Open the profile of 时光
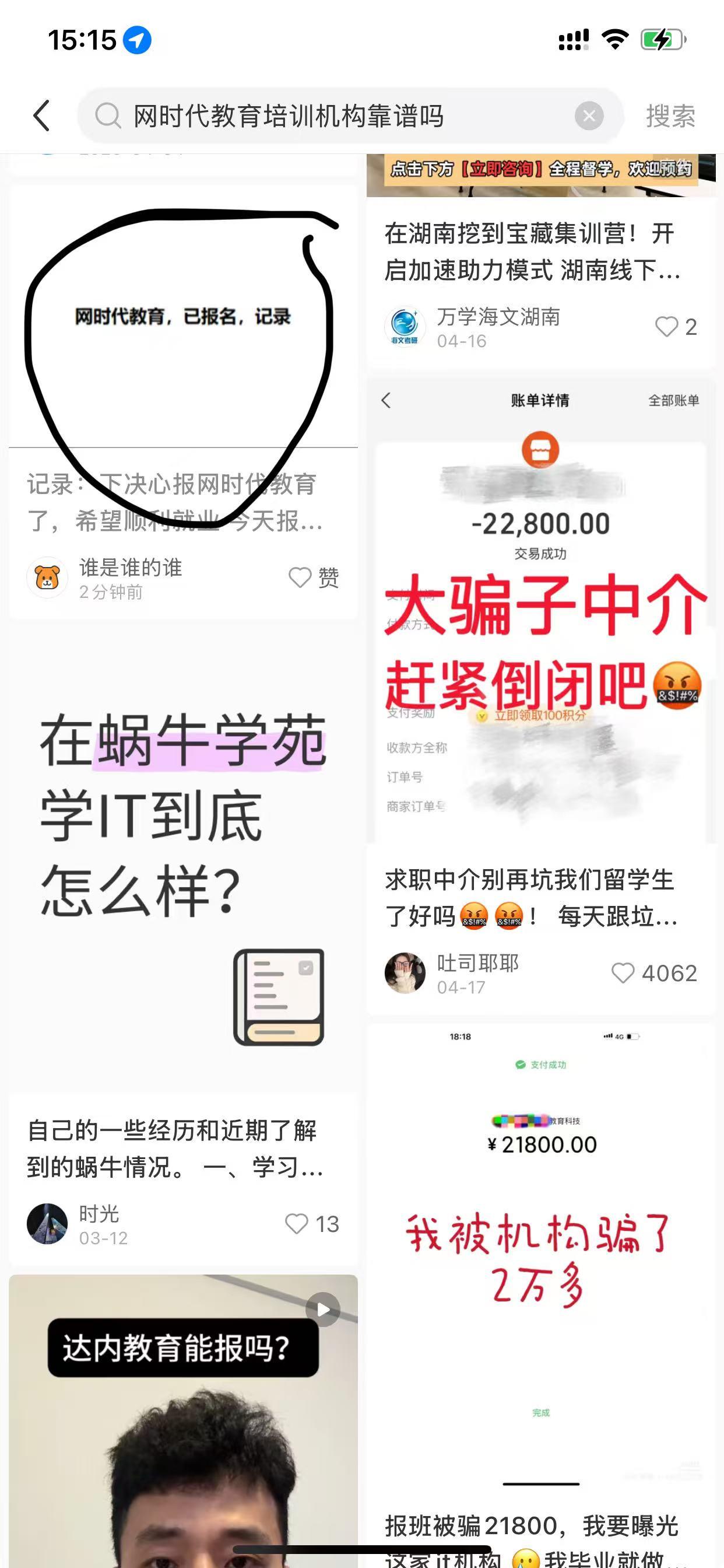This screenshot has width=724, height=1568. tap(47, 1223)
